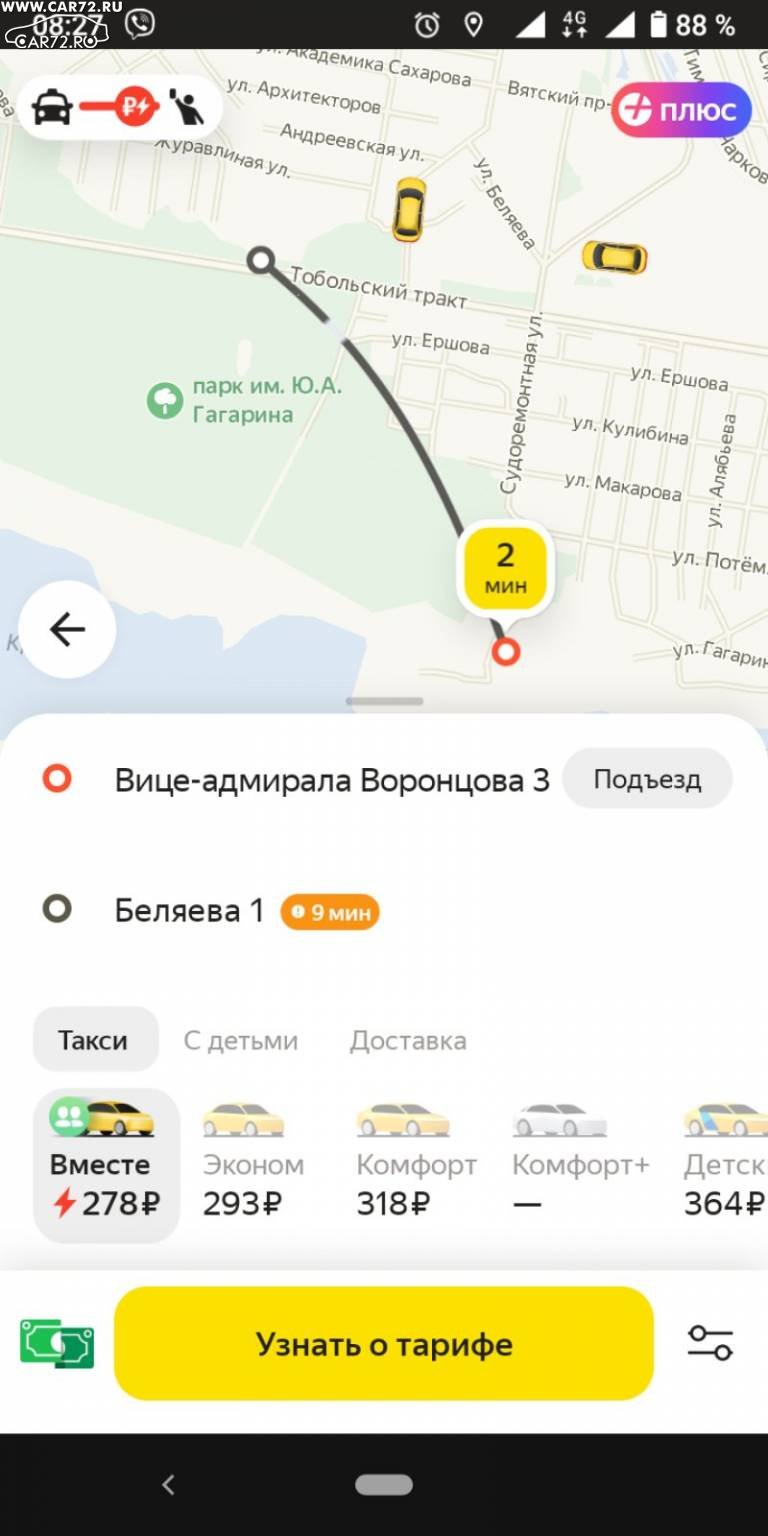Image resolution: width=768 pixels, height=1536 pixels.
Task: Open the Плюс subscription badge
Action: tap(681, 110)
